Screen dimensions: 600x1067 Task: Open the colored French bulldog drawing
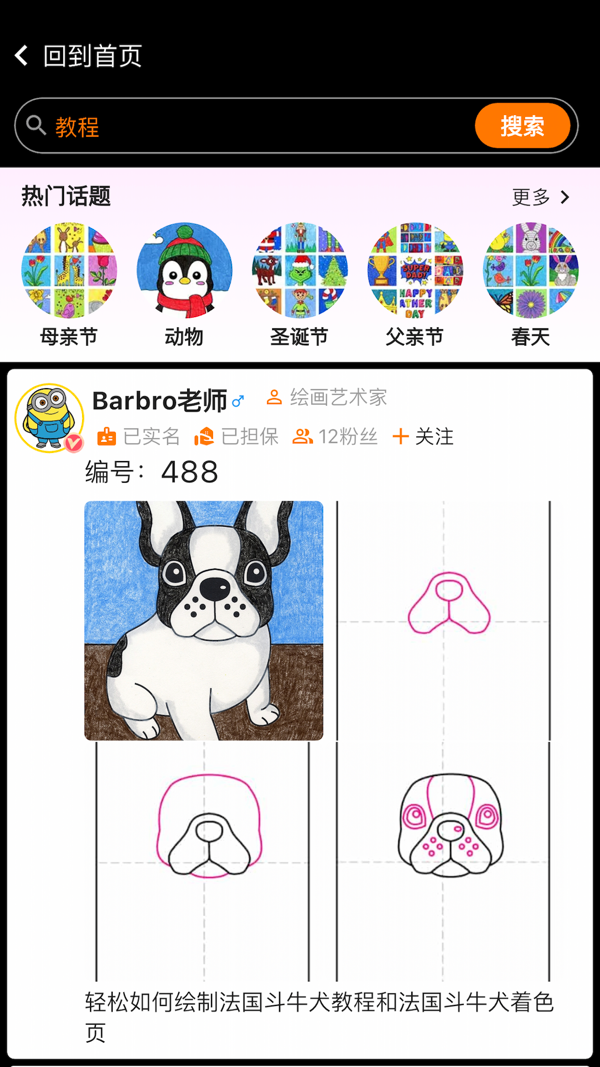(204, 620)
